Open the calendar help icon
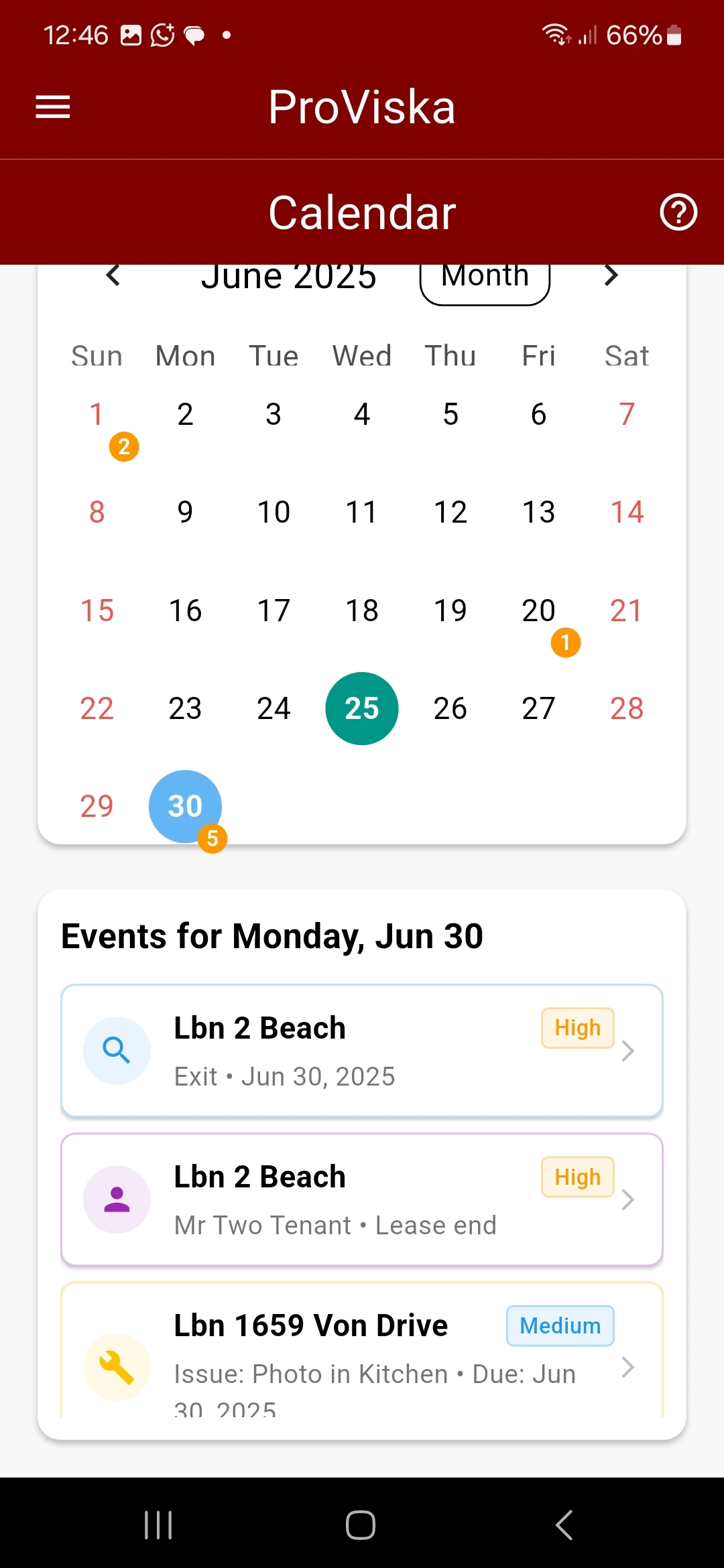 coord(678,212)
